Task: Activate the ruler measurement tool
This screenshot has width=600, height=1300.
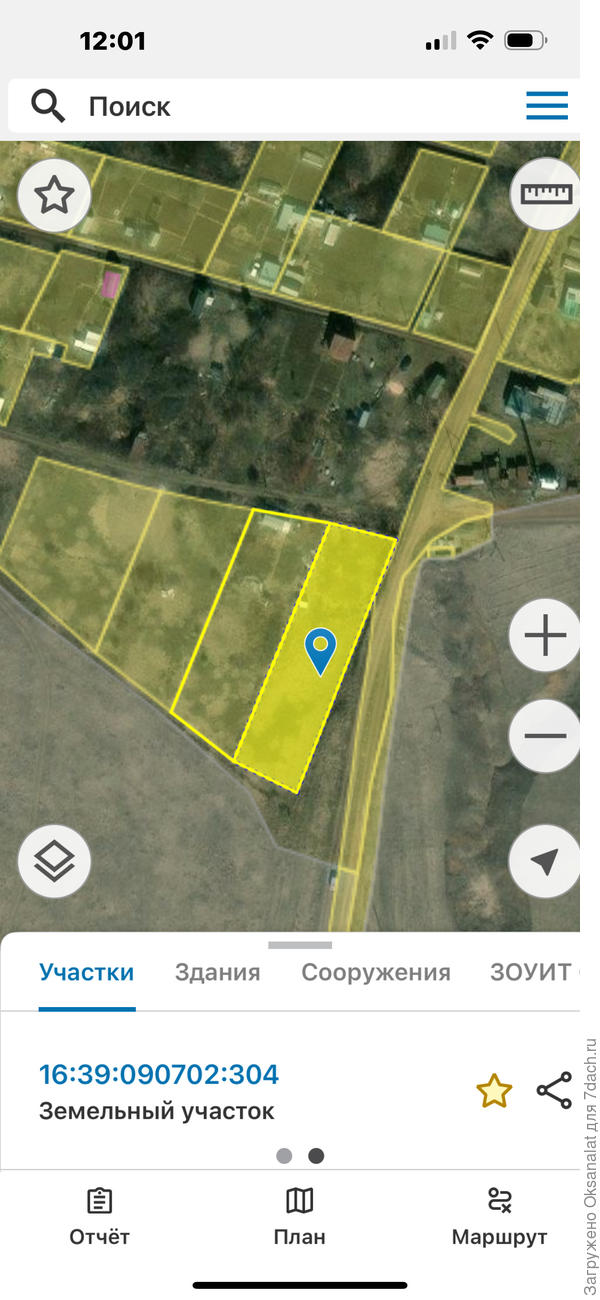Action: point(545,194)
